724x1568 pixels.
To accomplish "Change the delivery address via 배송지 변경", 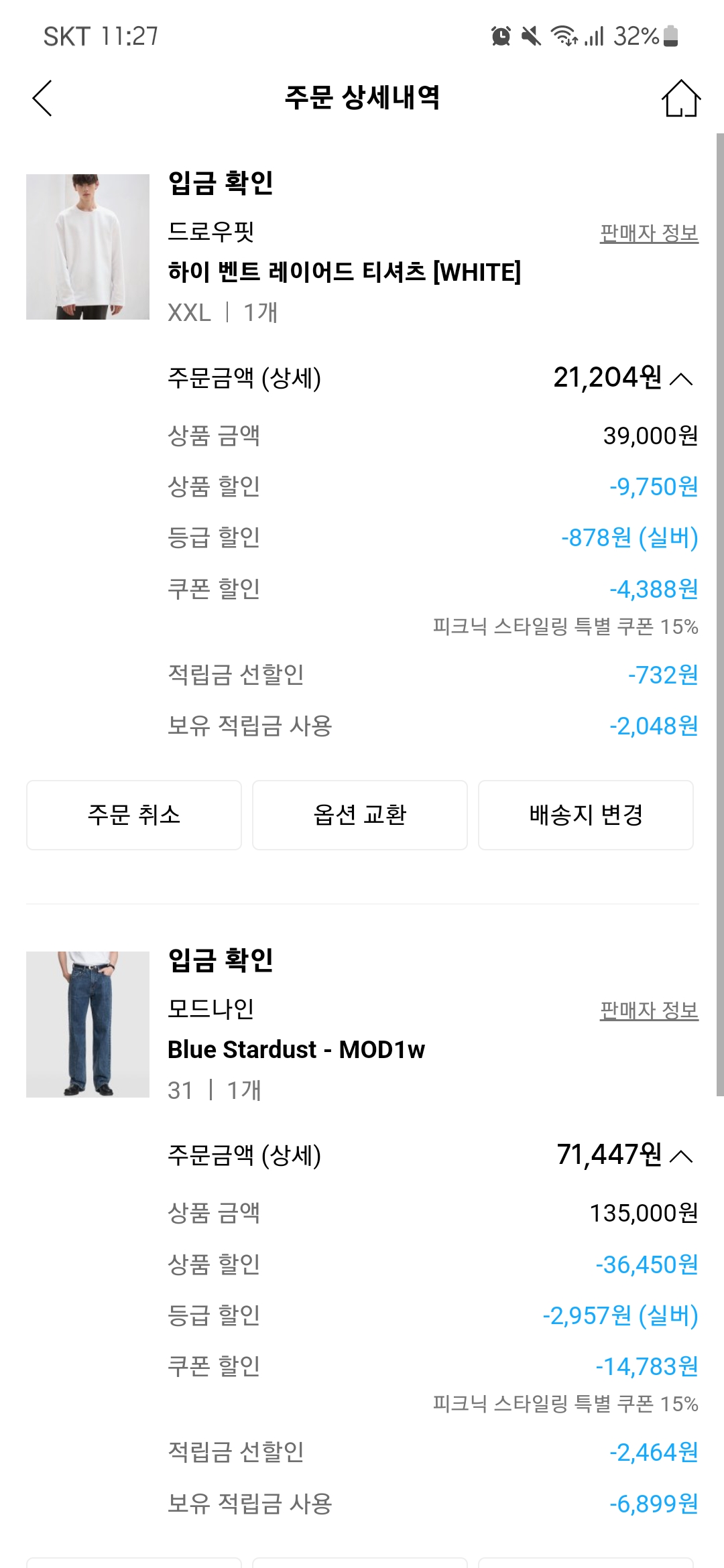I will pyautogui.click(x=586, y=815).
